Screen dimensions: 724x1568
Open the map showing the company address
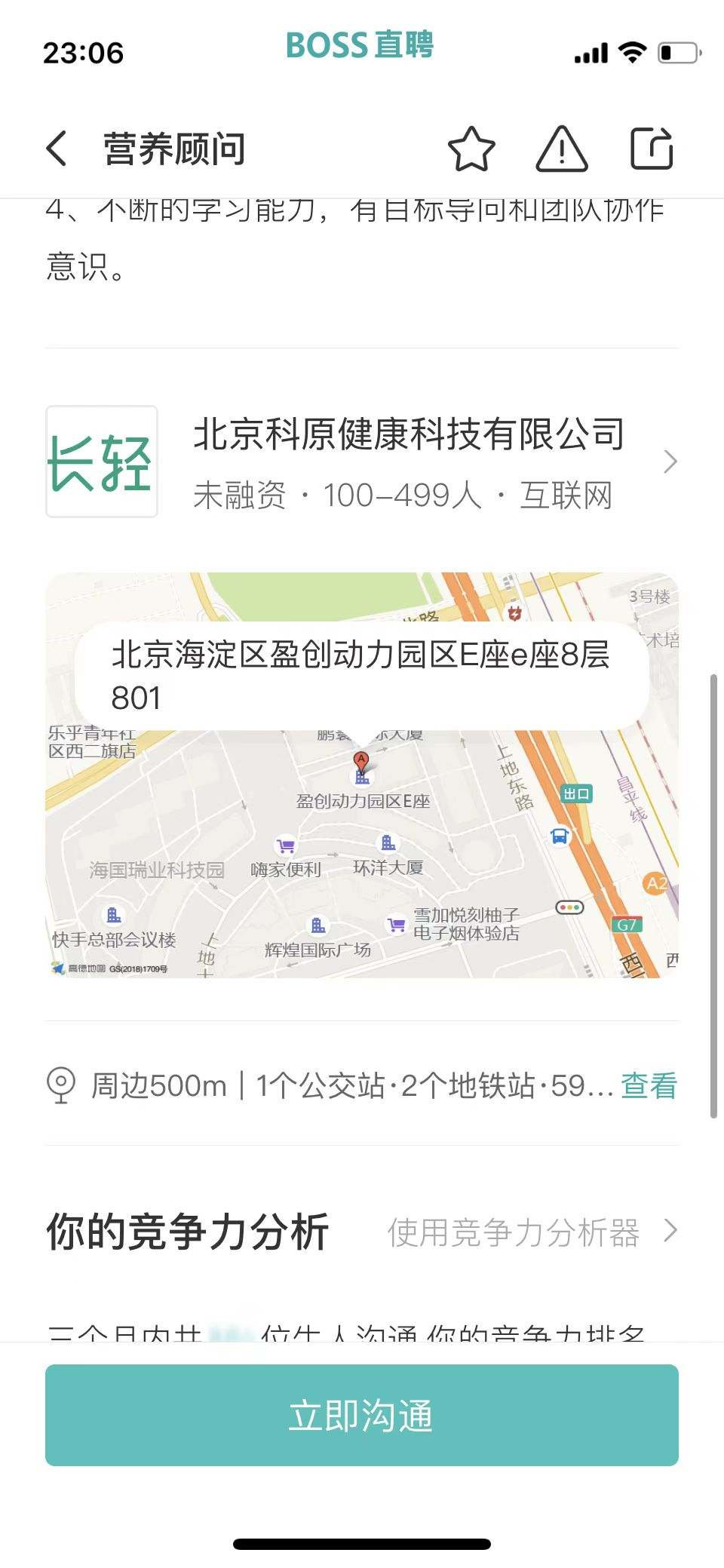[362, 775]
